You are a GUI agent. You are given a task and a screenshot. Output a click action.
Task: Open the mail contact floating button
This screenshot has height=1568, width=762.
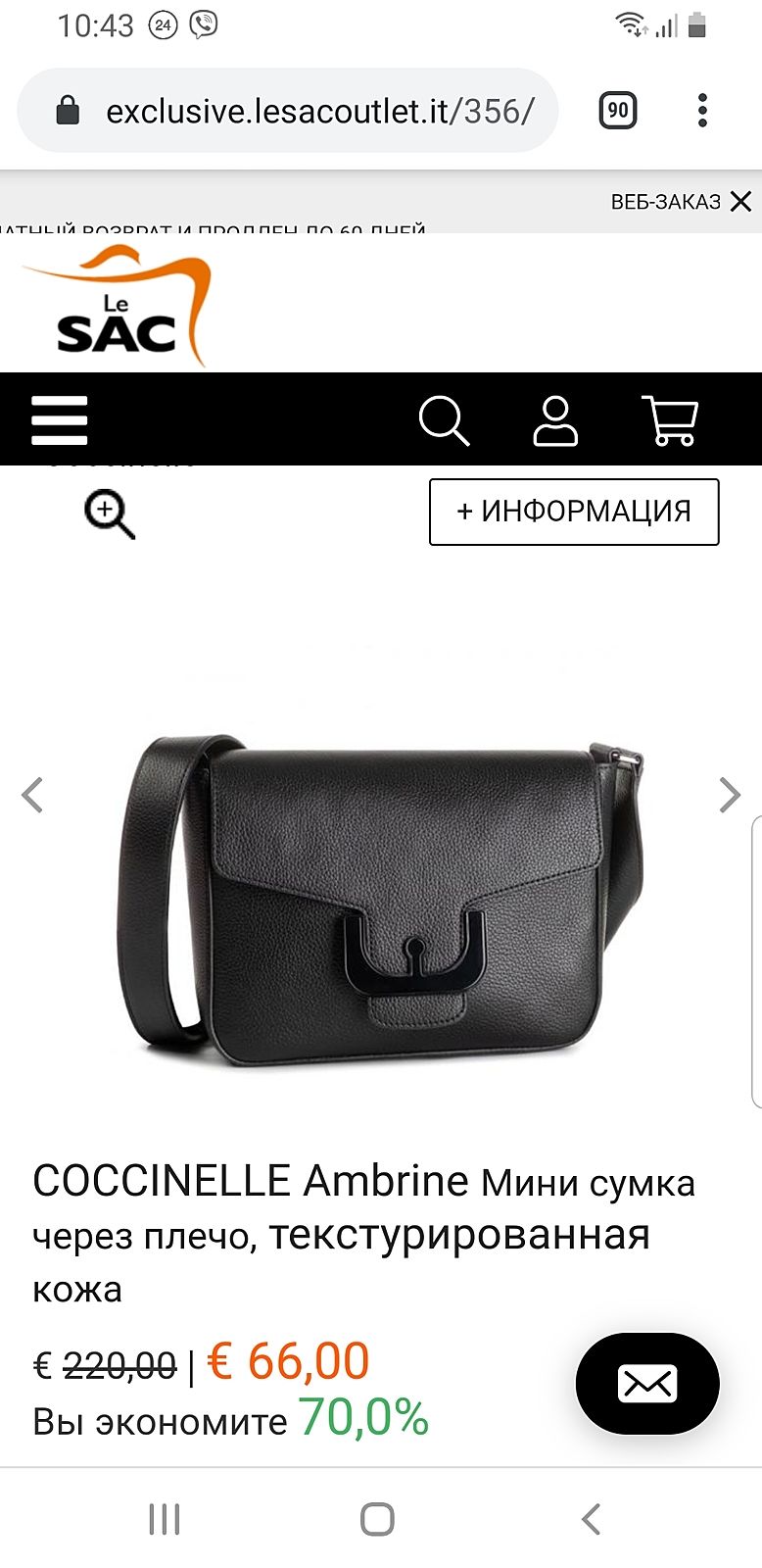tap(647, 1384)
